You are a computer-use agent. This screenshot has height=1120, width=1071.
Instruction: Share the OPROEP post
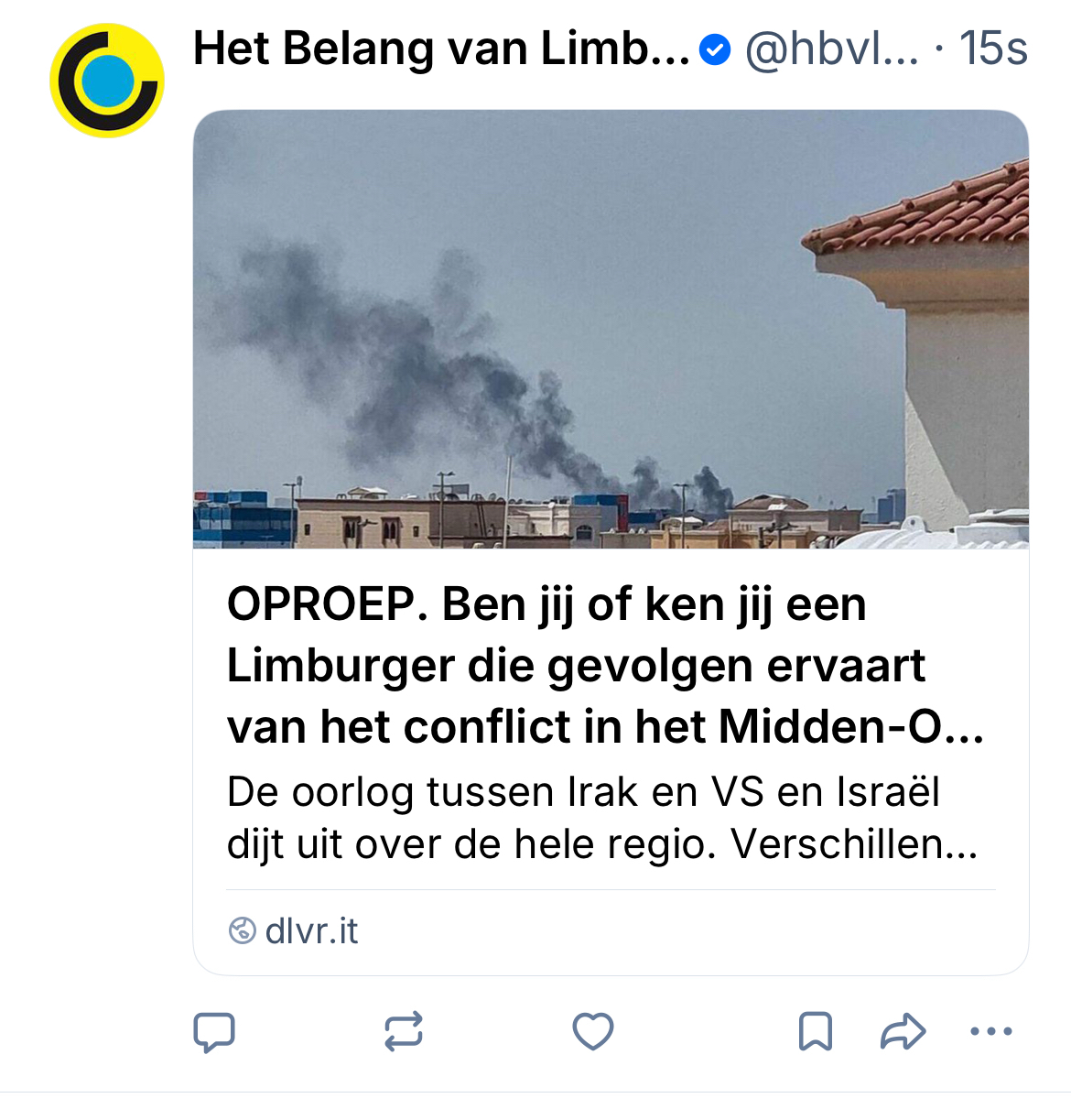coord(903,1032)
